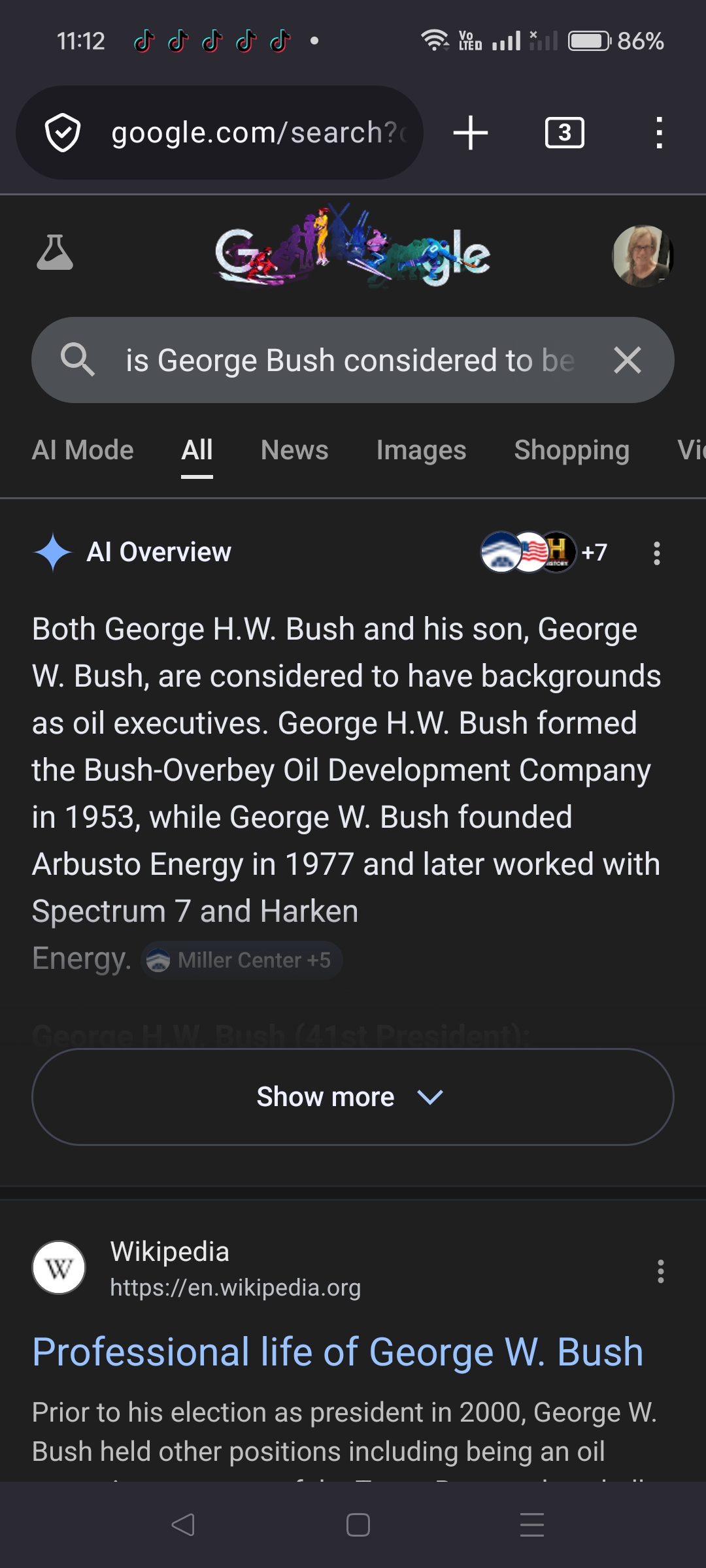Open the tab switcher showing 3 tabs
Screen dimensions: 706x1568
tap(564, 133)
